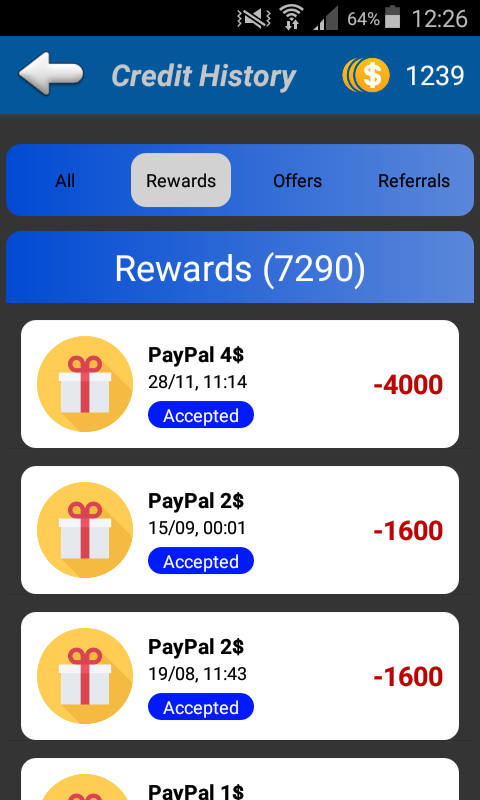This screenshot has width=480, height=800.
Task: Open the PayPal 4$ reward entry
Action: [x=240, y=384]
